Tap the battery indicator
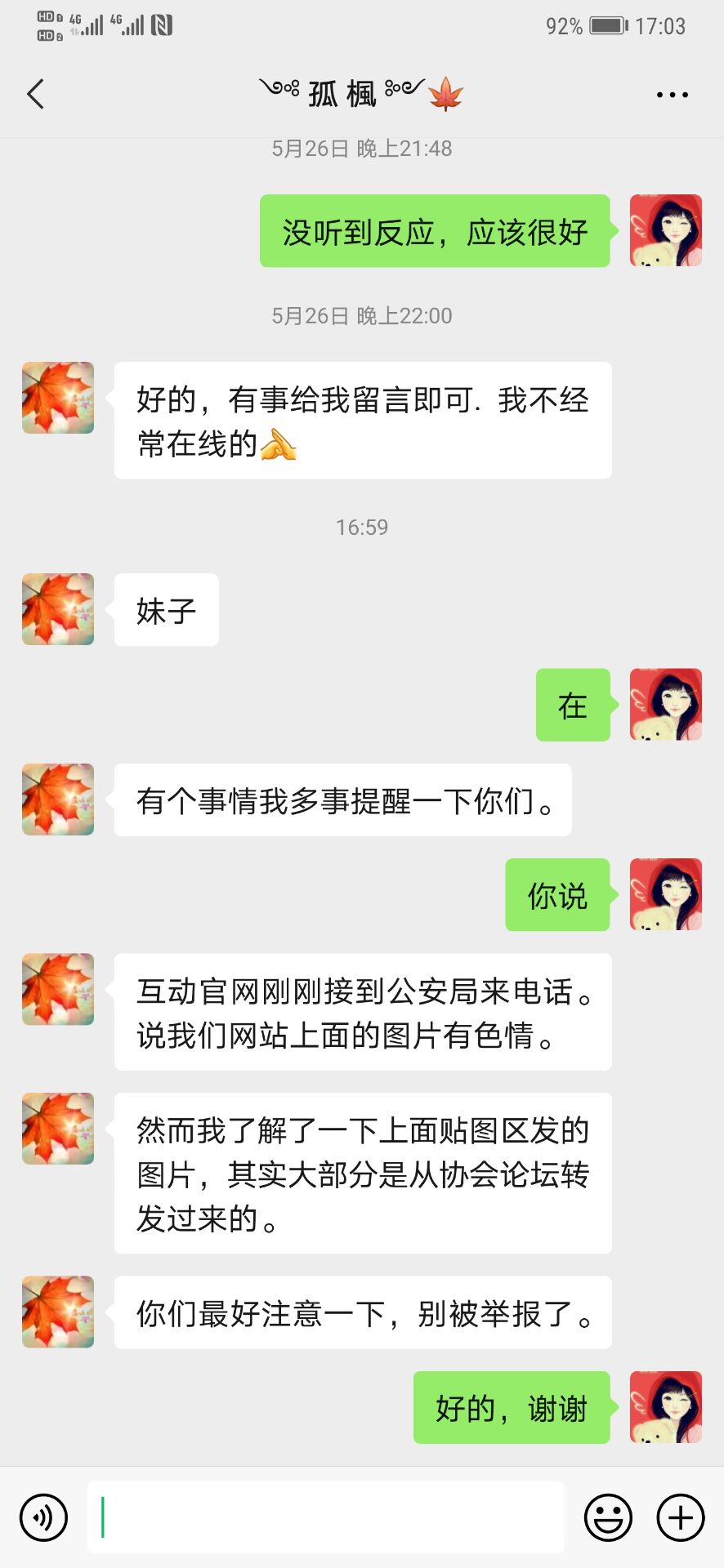 click(x=606, y=24)
